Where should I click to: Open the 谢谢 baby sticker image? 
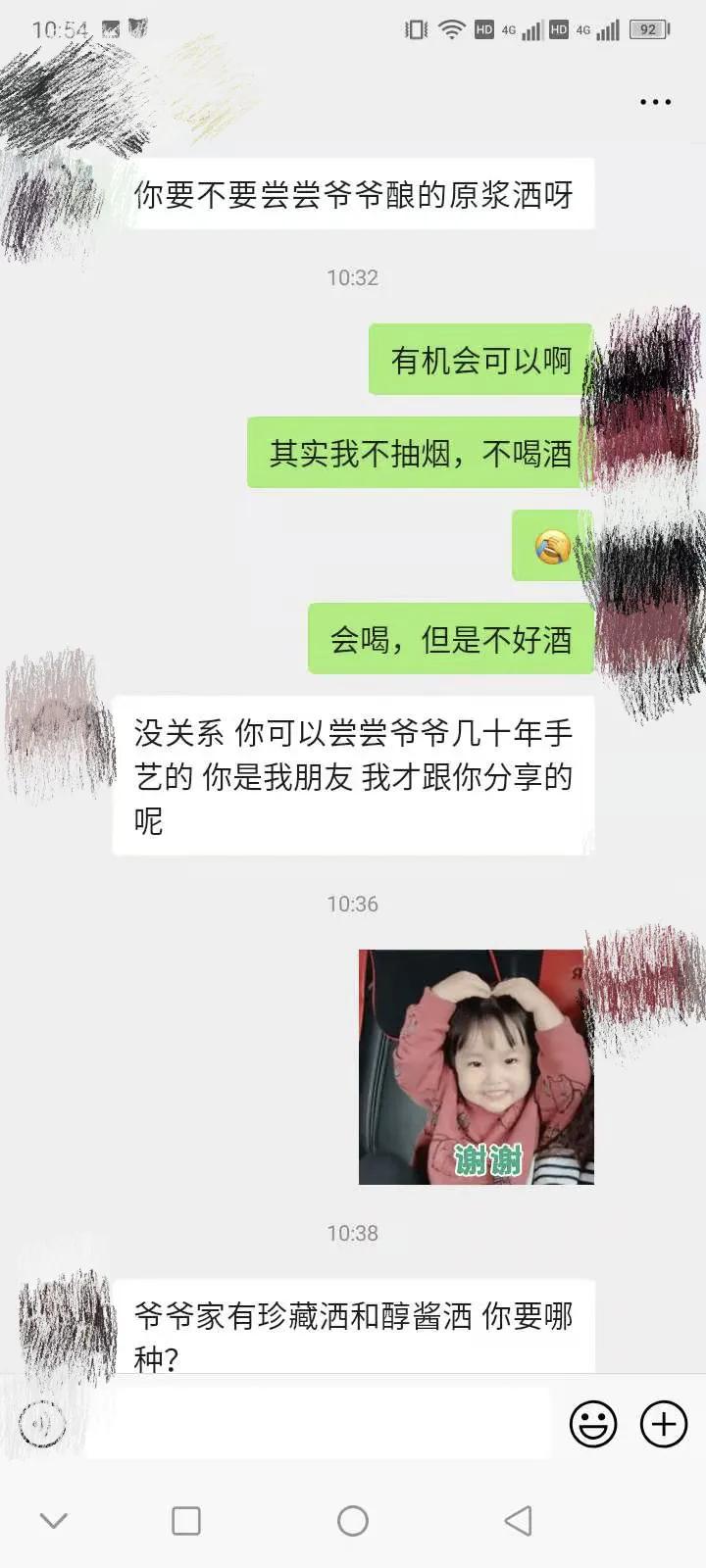pyautogui.click(x=476, y=1066)
